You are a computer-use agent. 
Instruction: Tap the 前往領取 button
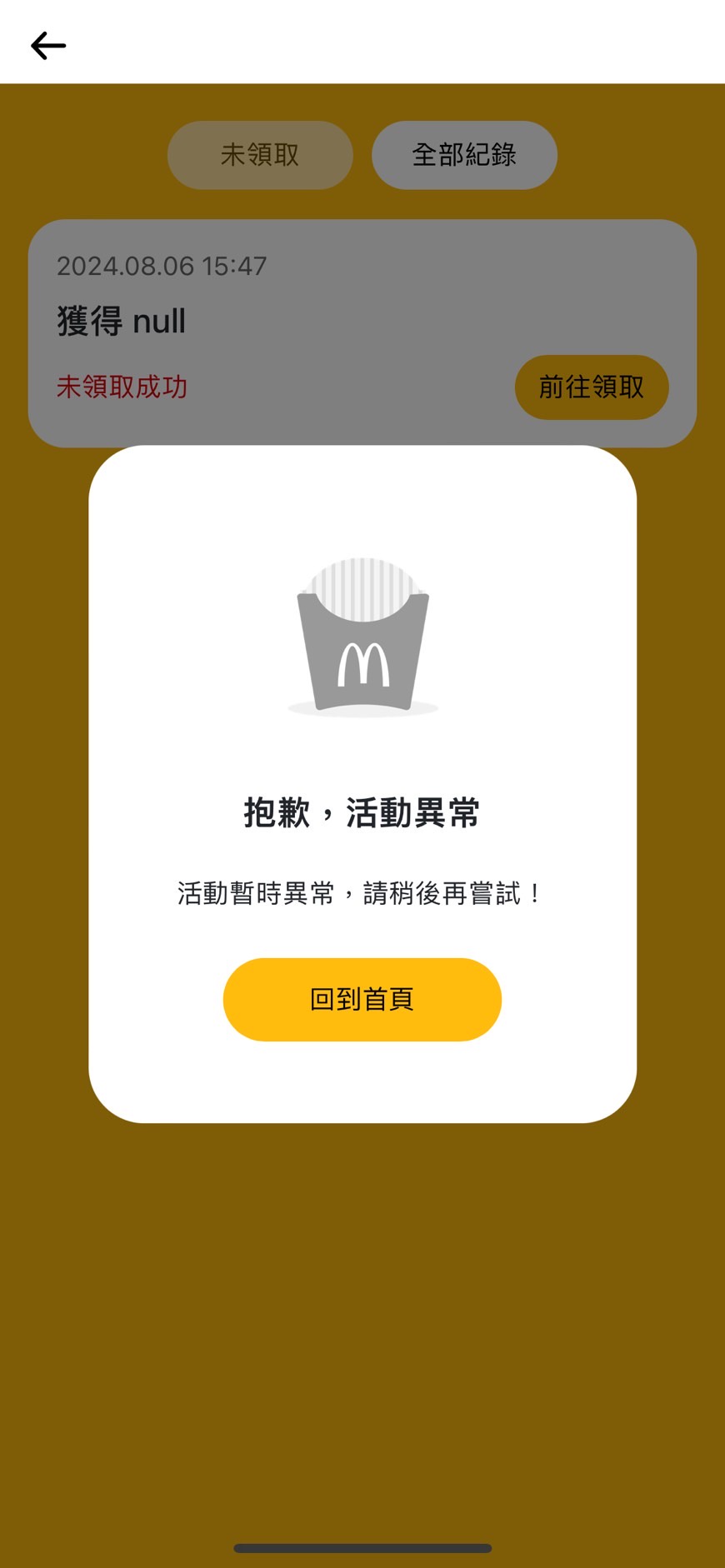click(592, 387)
